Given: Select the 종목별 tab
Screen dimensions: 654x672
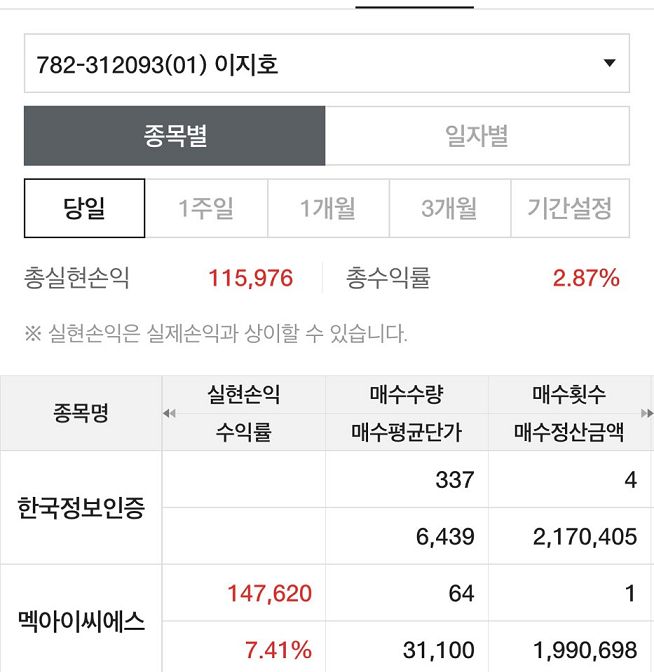Looking at the screenshot, I should tap(175, 136).
